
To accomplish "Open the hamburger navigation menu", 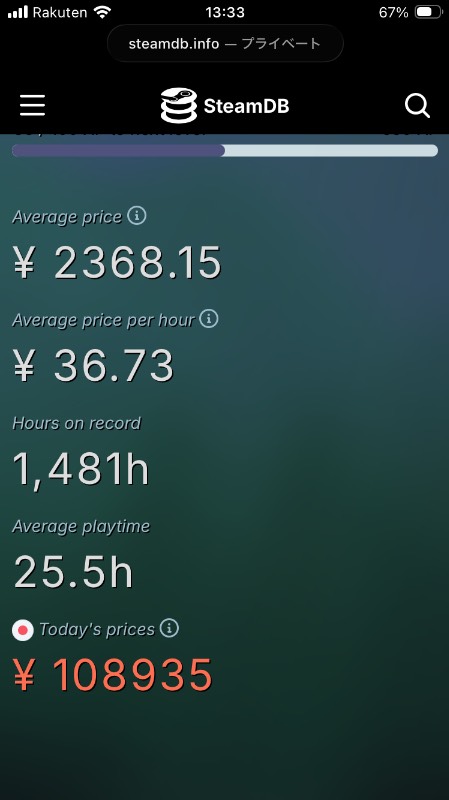I will coord(33,106).
